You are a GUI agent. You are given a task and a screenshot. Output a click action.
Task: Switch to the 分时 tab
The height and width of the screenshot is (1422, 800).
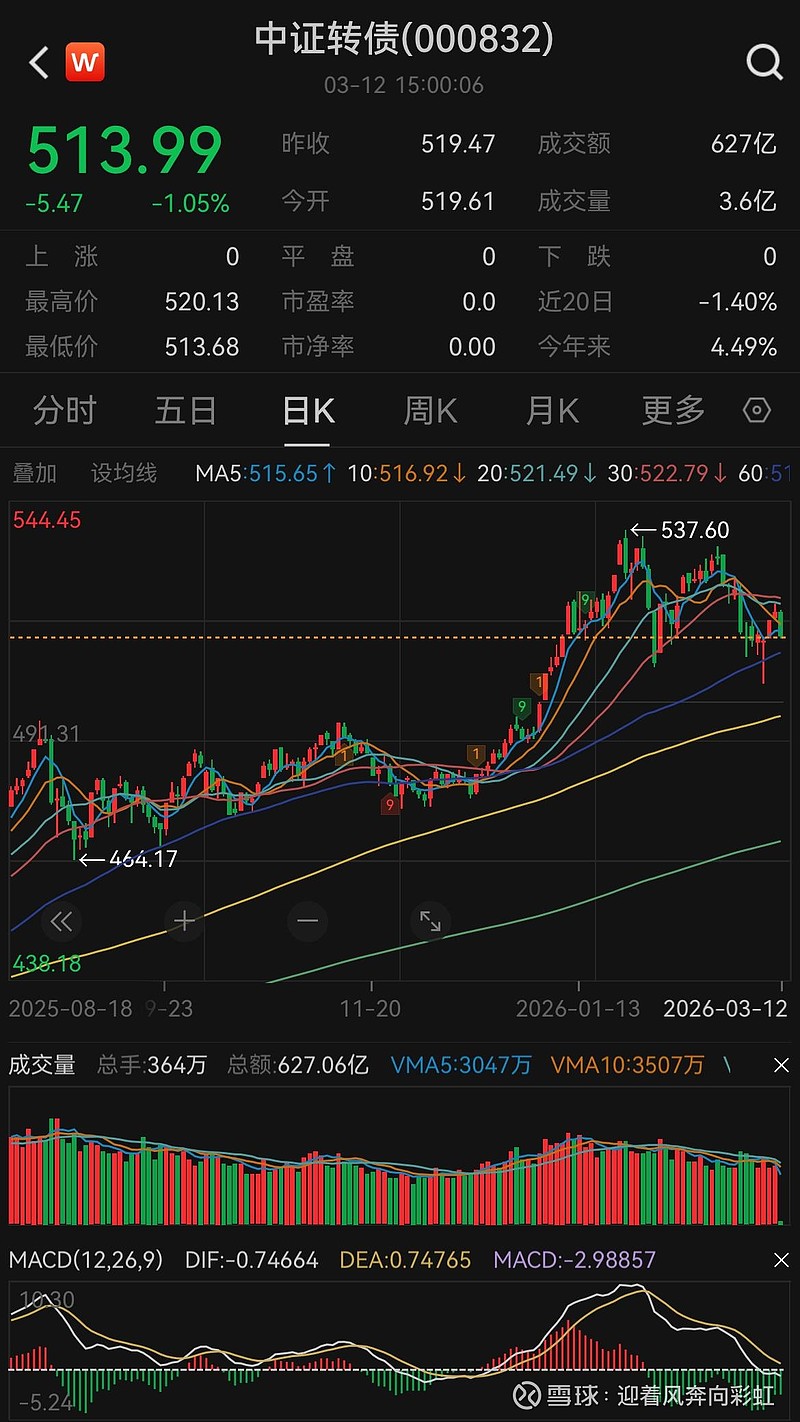64,410
